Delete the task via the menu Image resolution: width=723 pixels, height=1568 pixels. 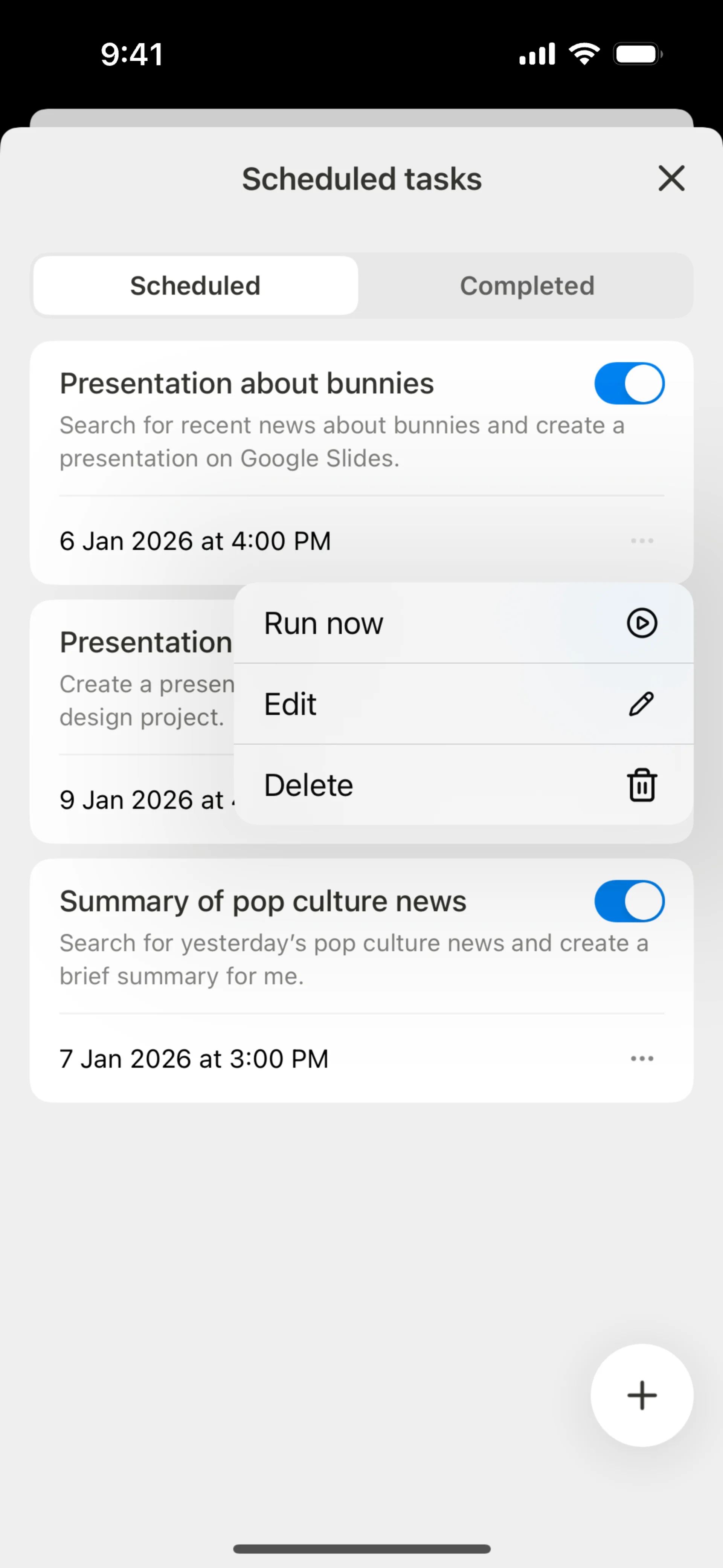[x=463, y=785]
